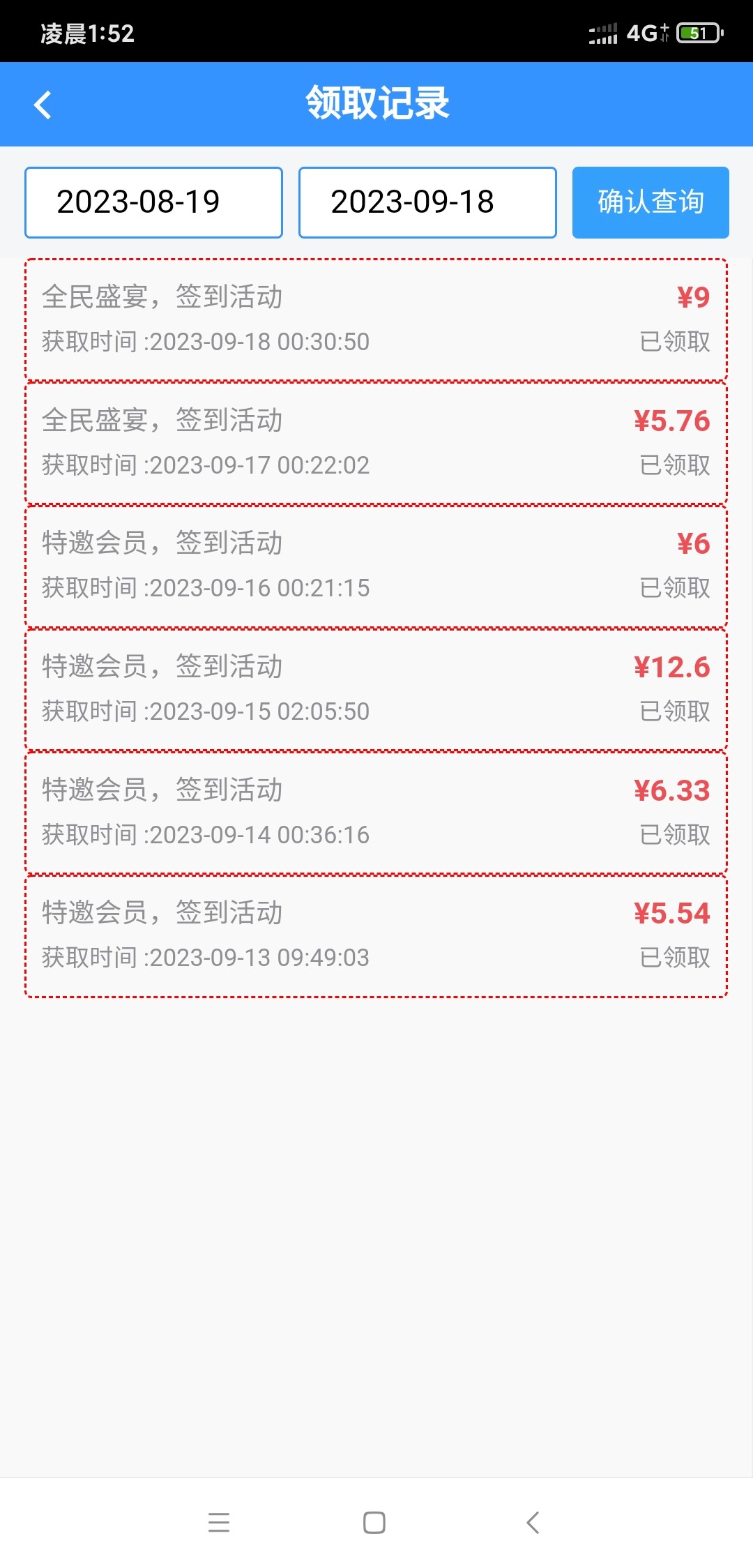
Task: Tap the battery indicator in status bar
Action: click(x=697, y=33)
